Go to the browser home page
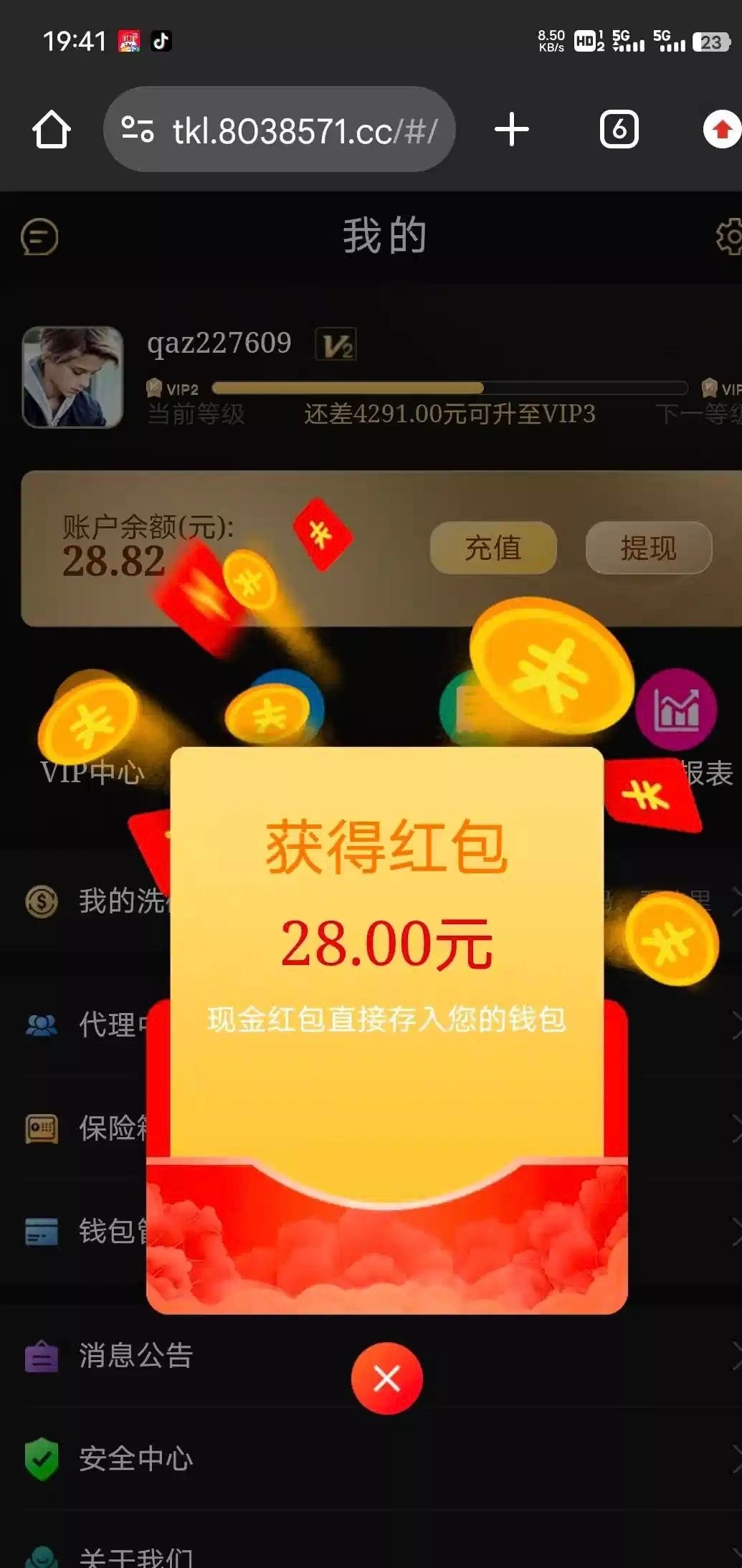This screenshot has height=1568, width=742. coord(52,130)
